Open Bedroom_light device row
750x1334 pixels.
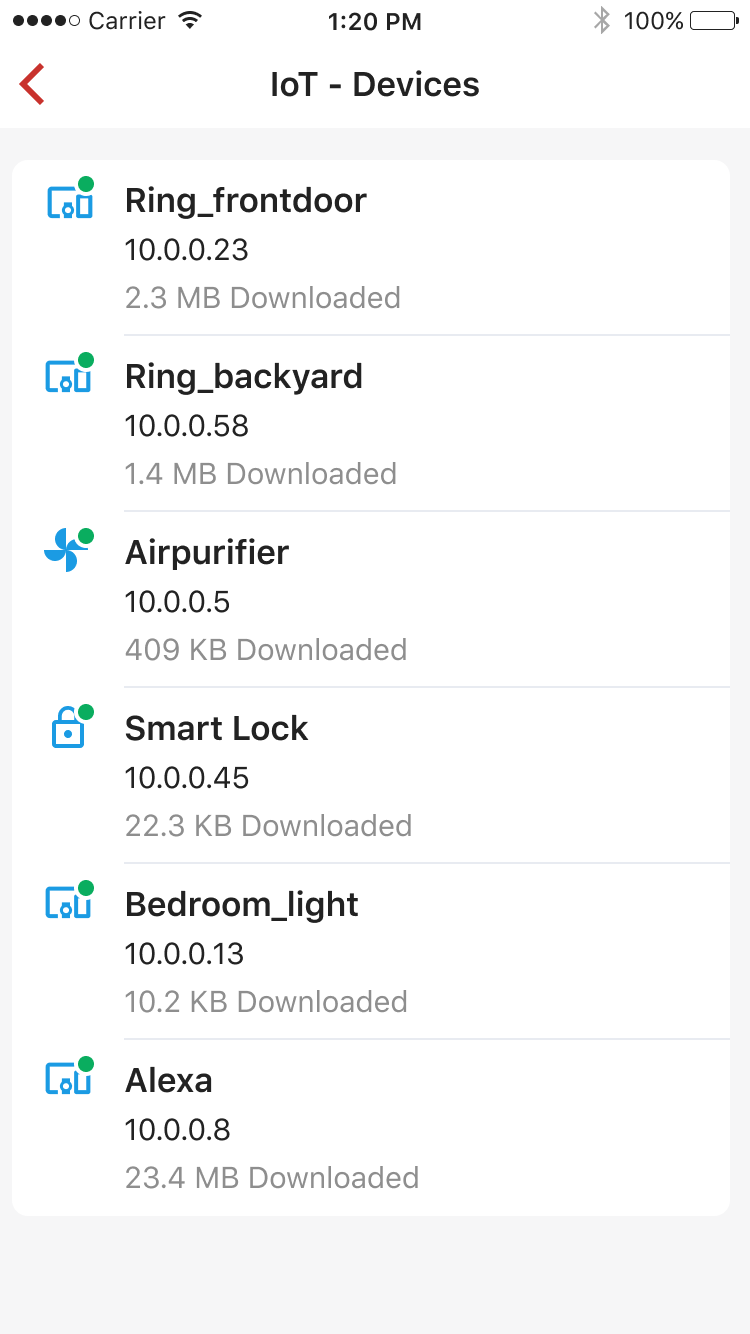coord(371,952)
